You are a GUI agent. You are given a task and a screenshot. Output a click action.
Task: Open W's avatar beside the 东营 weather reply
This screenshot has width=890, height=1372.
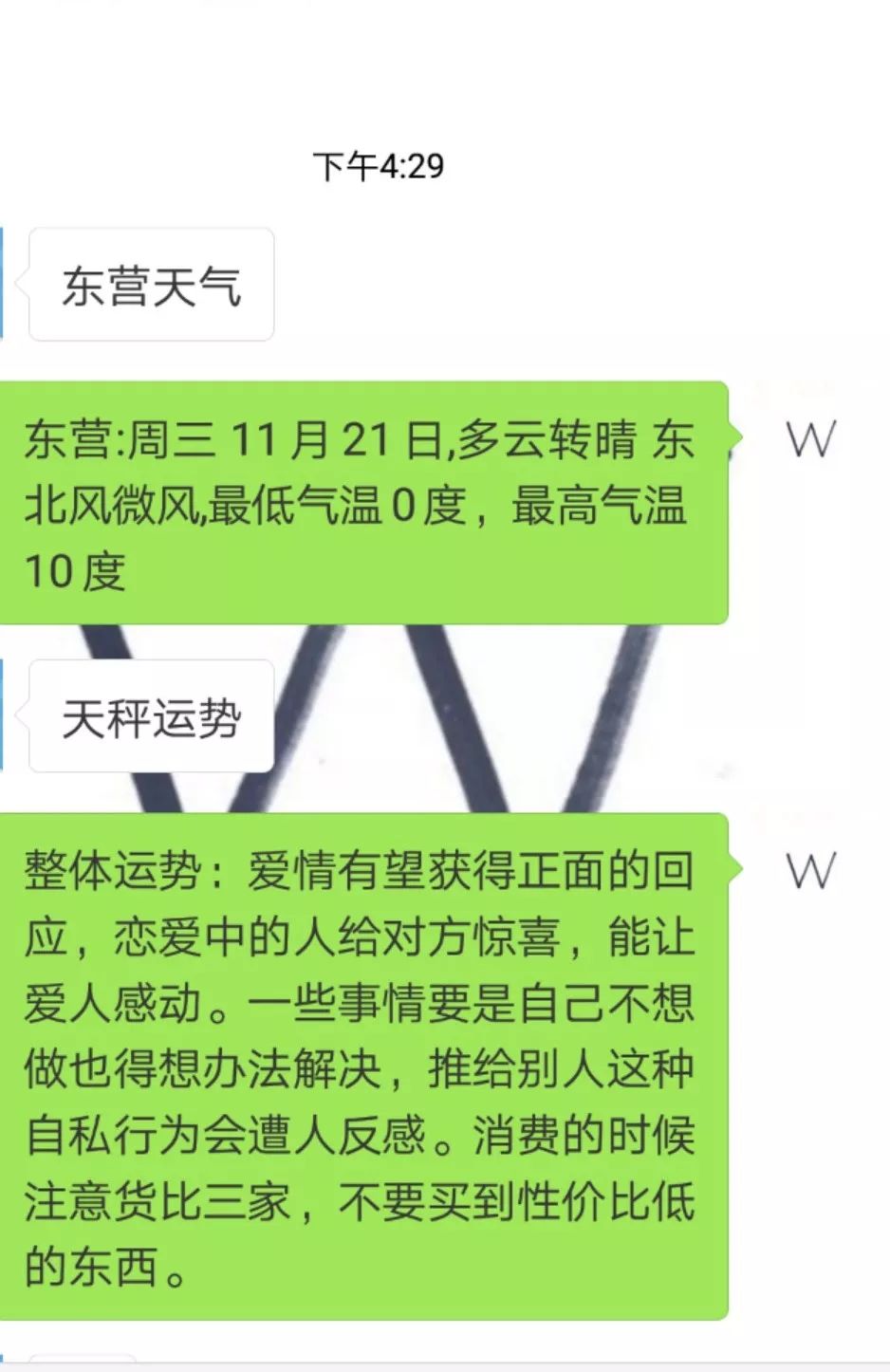click(x=810, y=439)
